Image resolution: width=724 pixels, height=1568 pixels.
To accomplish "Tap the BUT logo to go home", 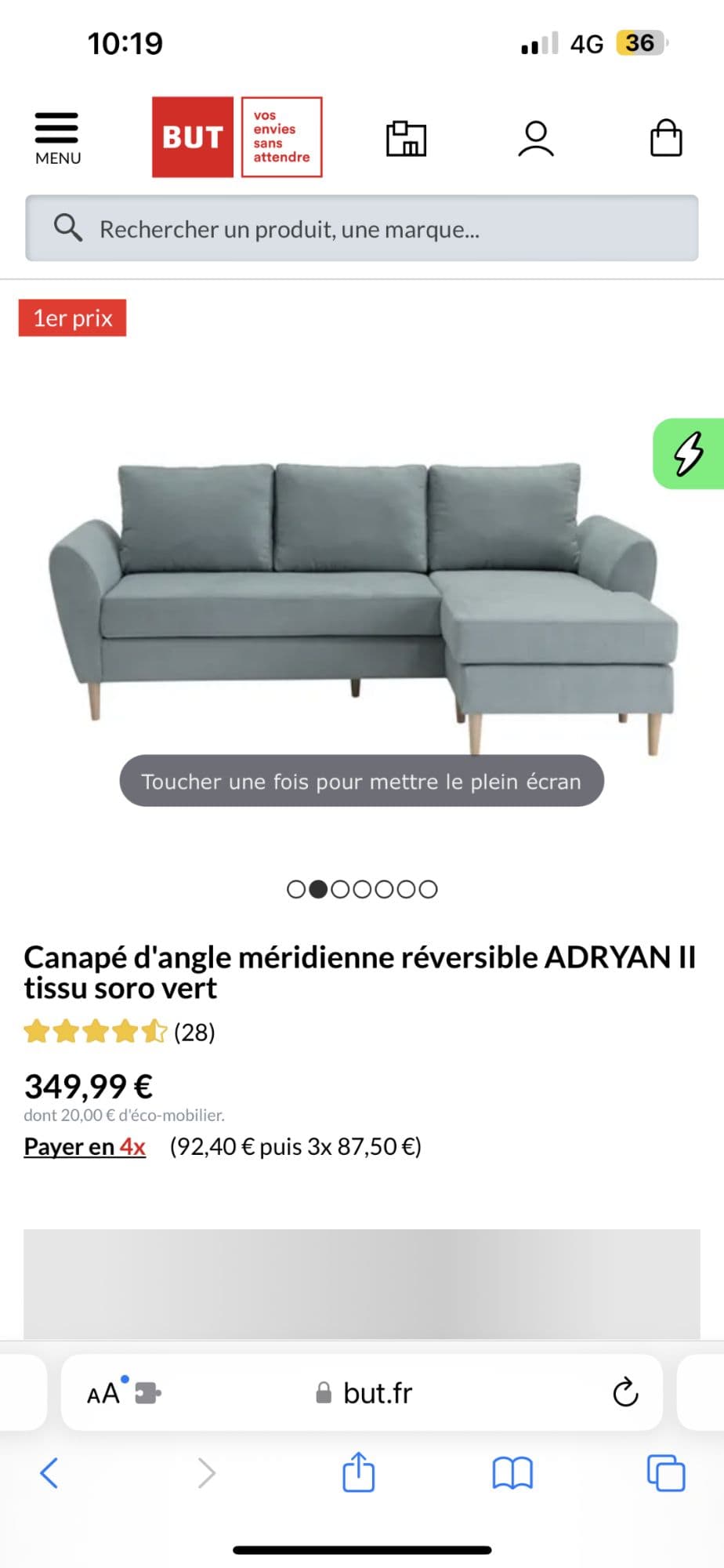I will [193, 136].
